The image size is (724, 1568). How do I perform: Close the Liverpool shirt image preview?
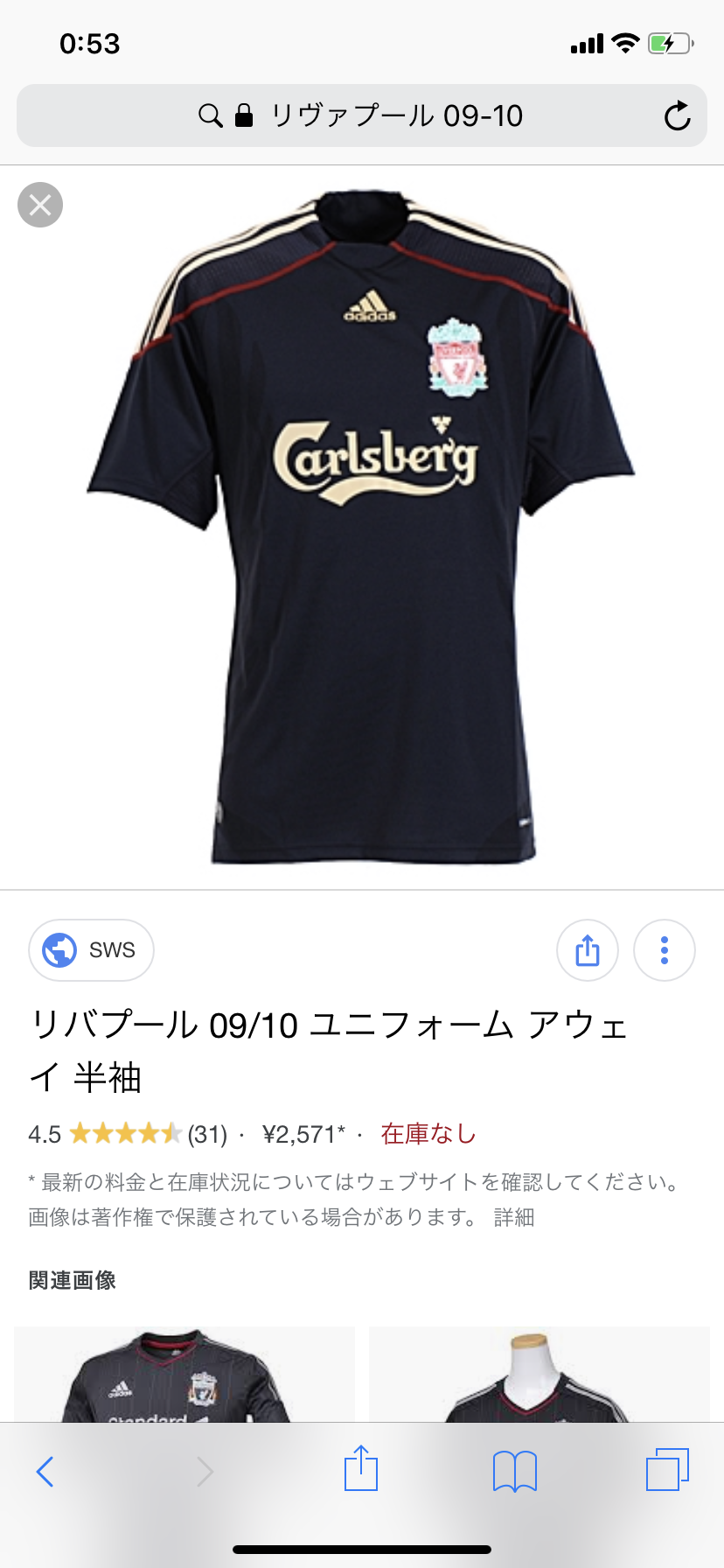(40, 205)
